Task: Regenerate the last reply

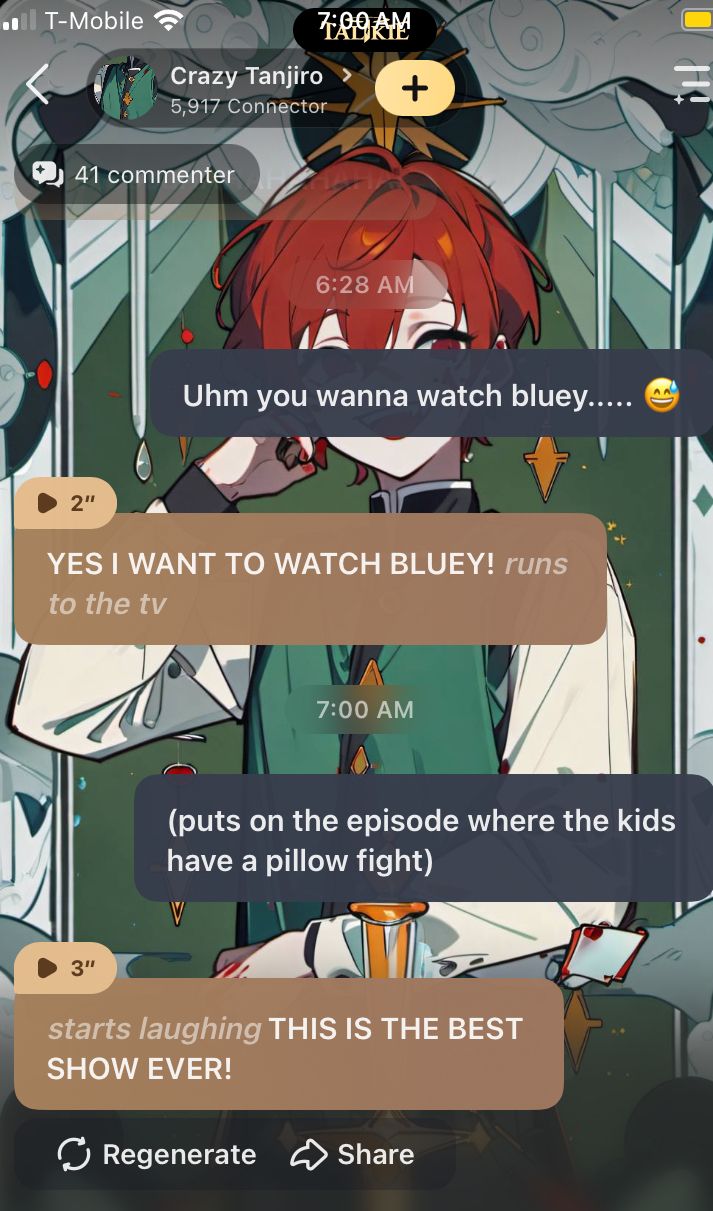Action: tap(157, 1155)
